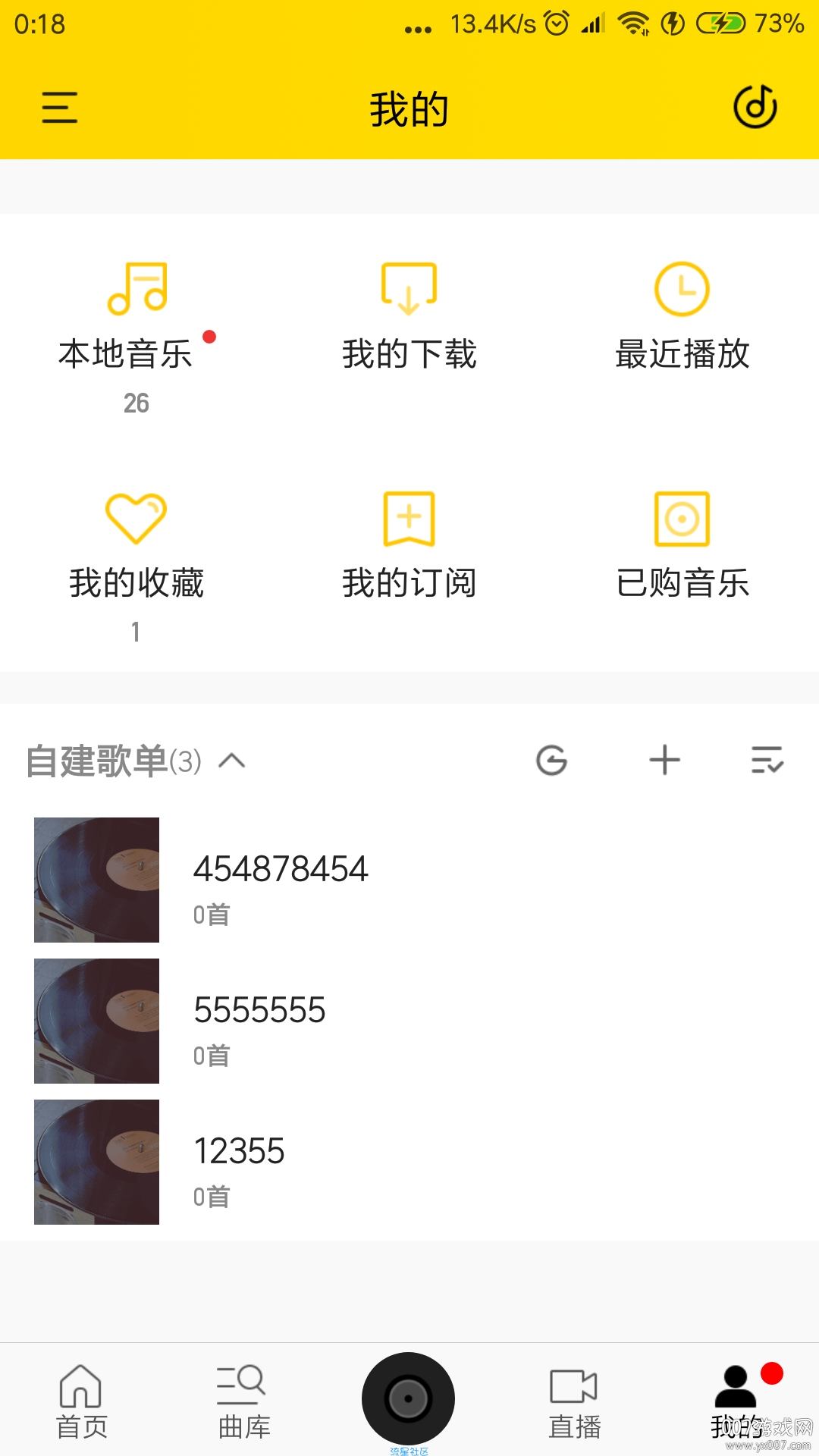Collapse the 自建歌单 section
The image size is (819, 1456).
tap(233, 762)
